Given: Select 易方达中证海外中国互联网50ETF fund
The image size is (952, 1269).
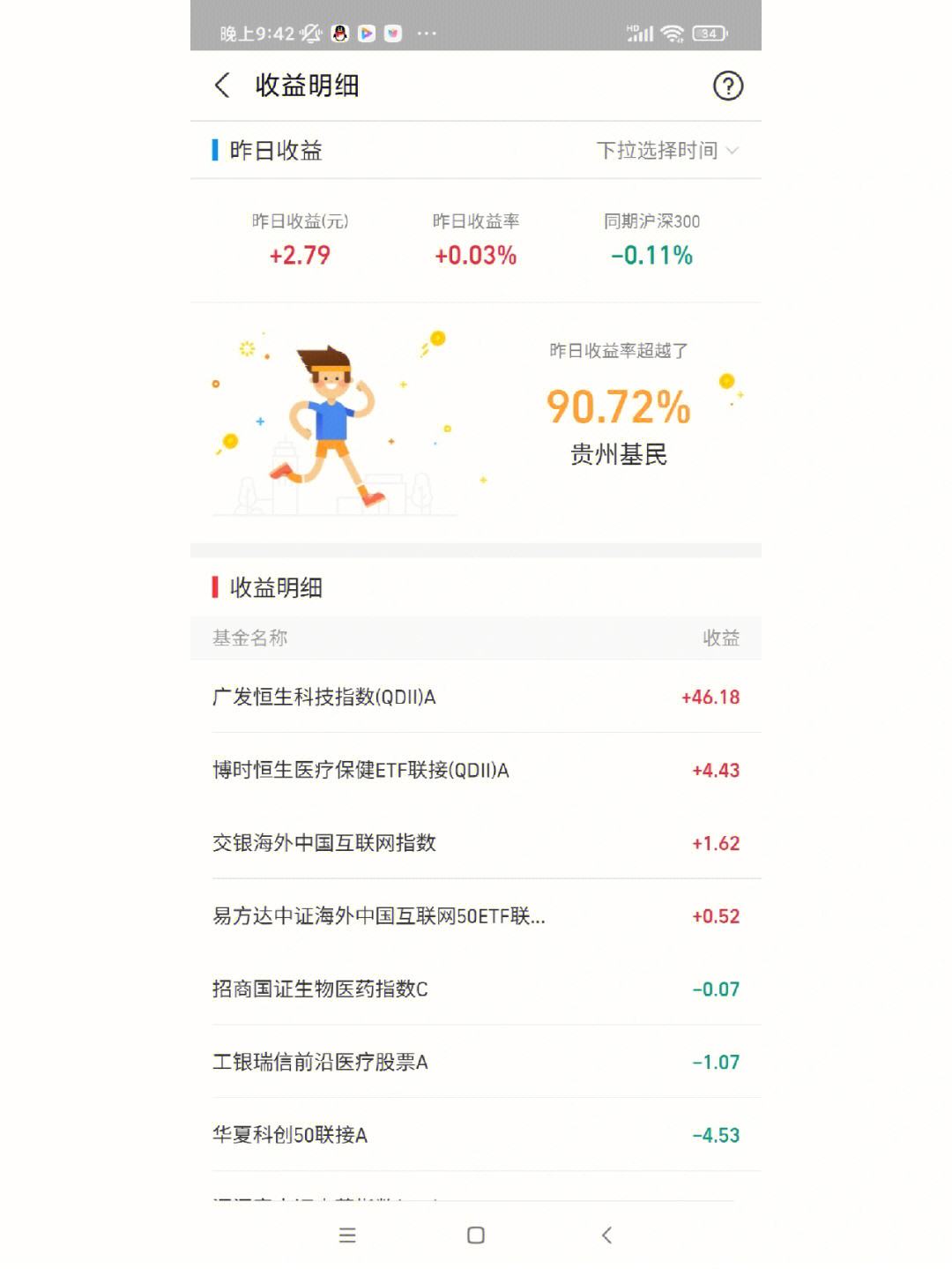Looking at the screenshot, I should tap(476, 916).
